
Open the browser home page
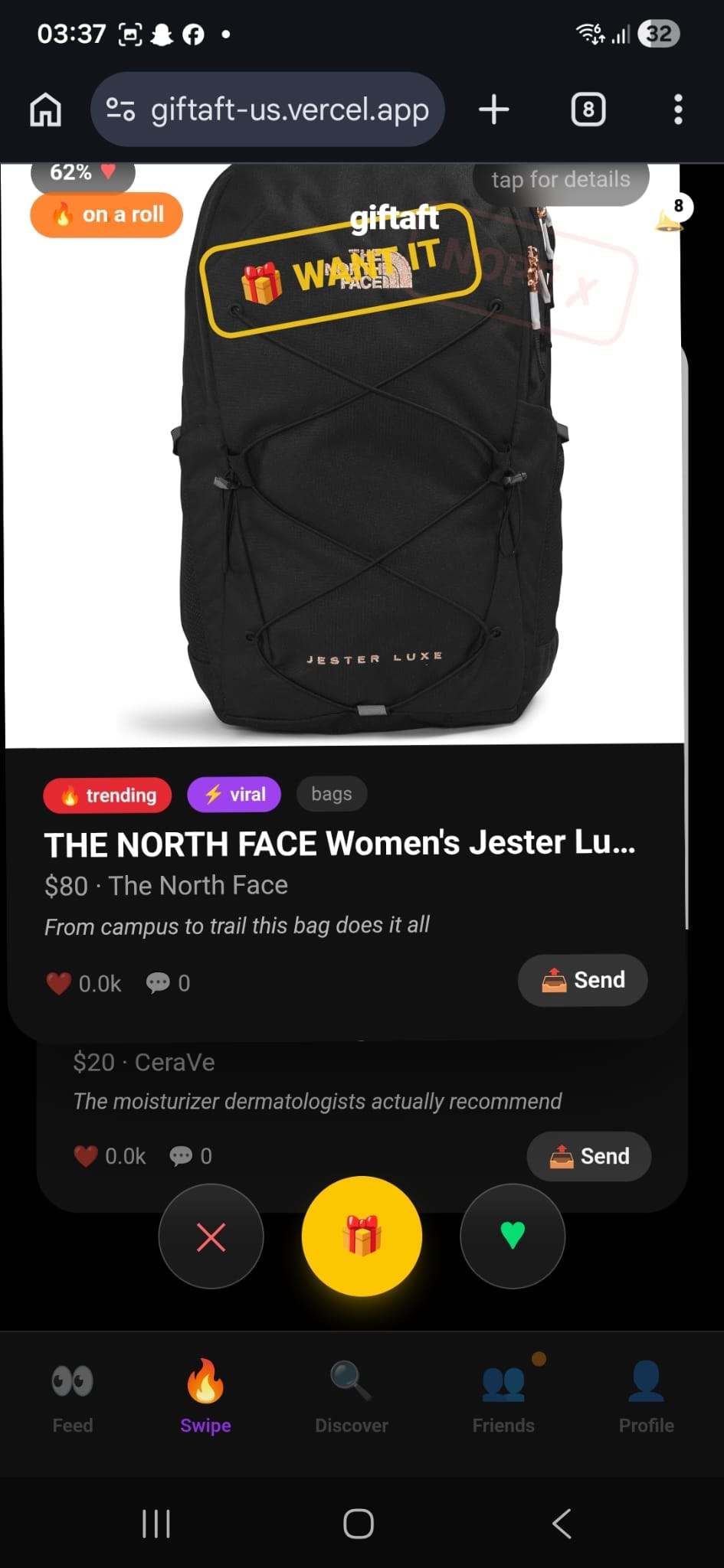coord(45,109)
